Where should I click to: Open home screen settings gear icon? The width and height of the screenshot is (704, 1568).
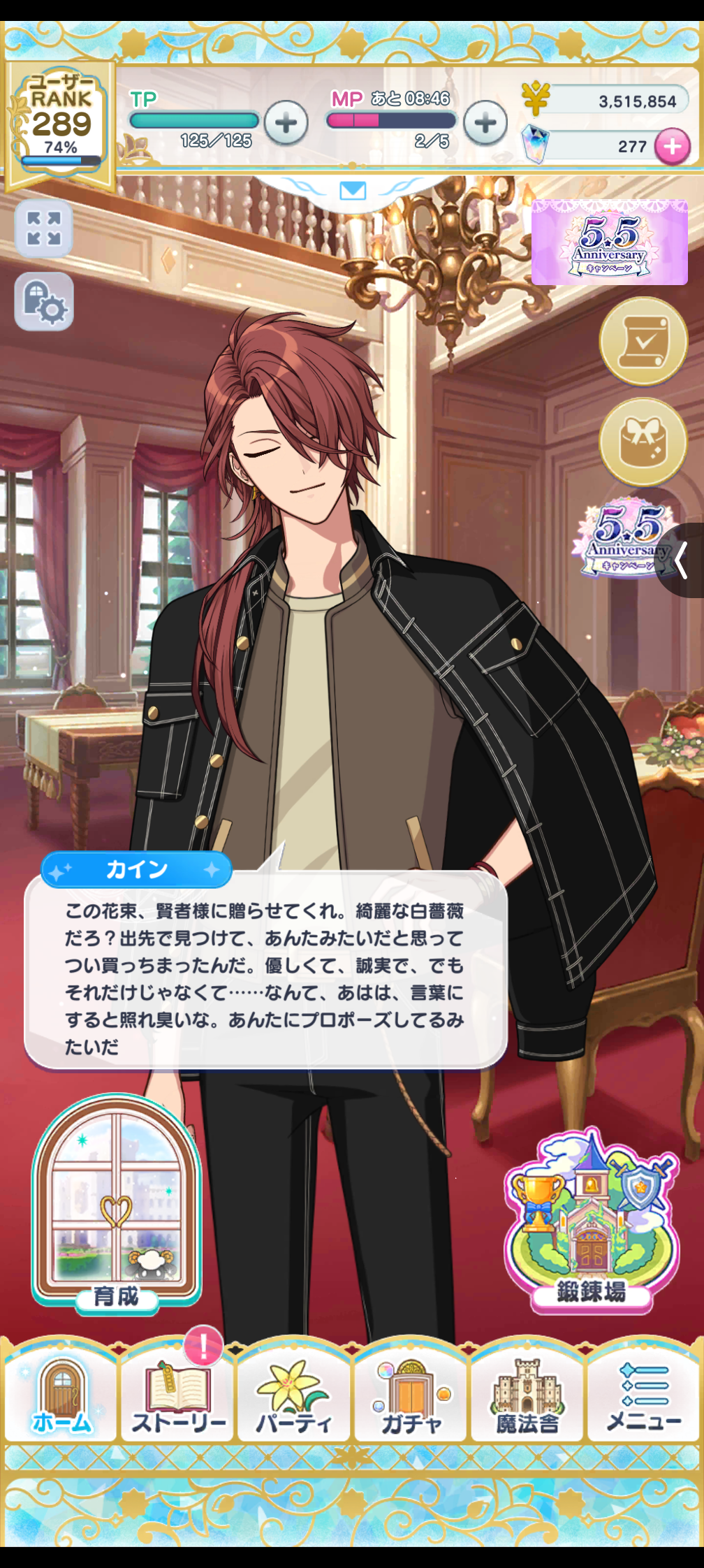44,302
